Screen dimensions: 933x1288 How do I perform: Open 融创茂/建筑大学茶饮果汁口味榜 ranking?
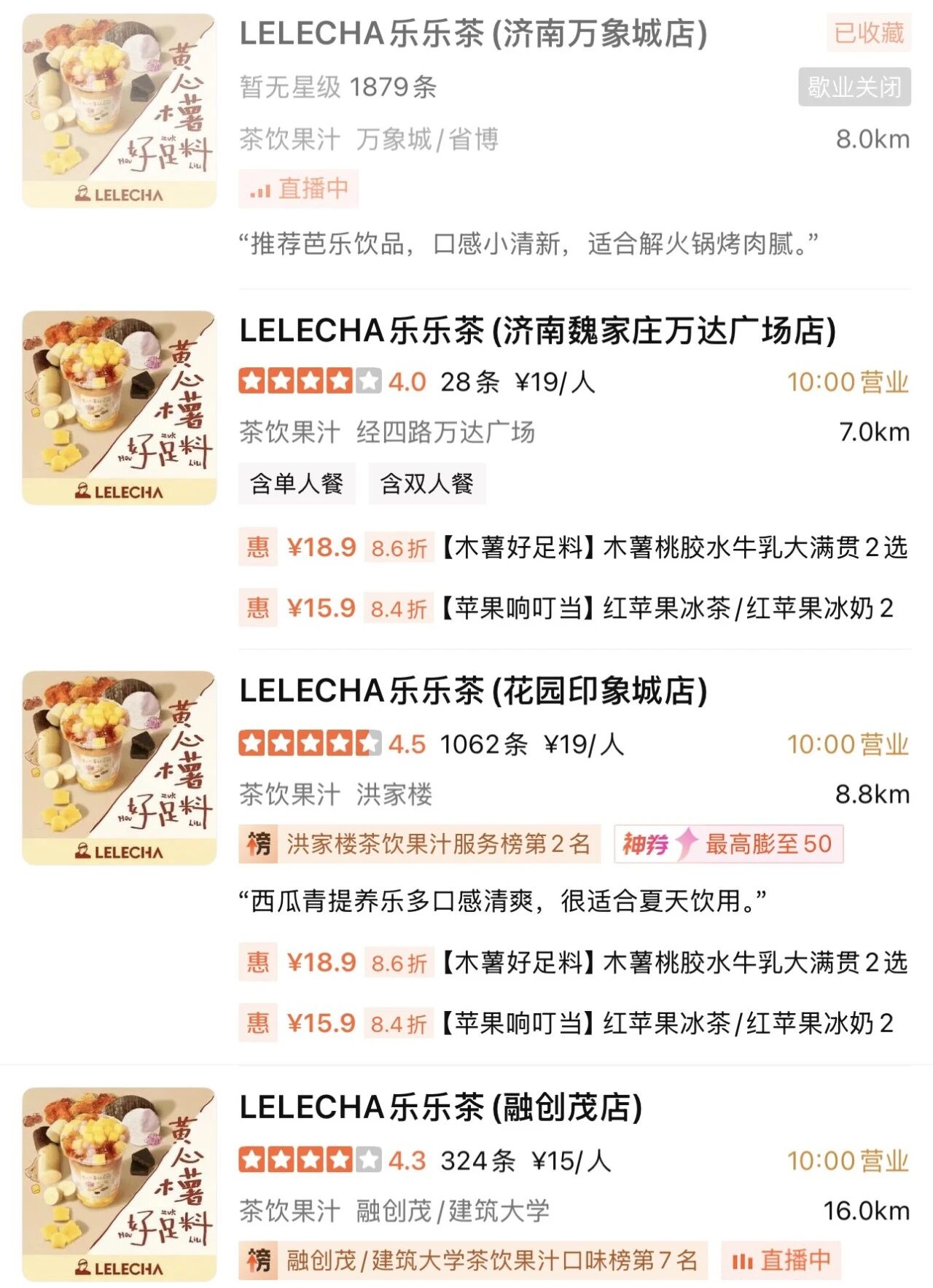(x=473, y=1260)
